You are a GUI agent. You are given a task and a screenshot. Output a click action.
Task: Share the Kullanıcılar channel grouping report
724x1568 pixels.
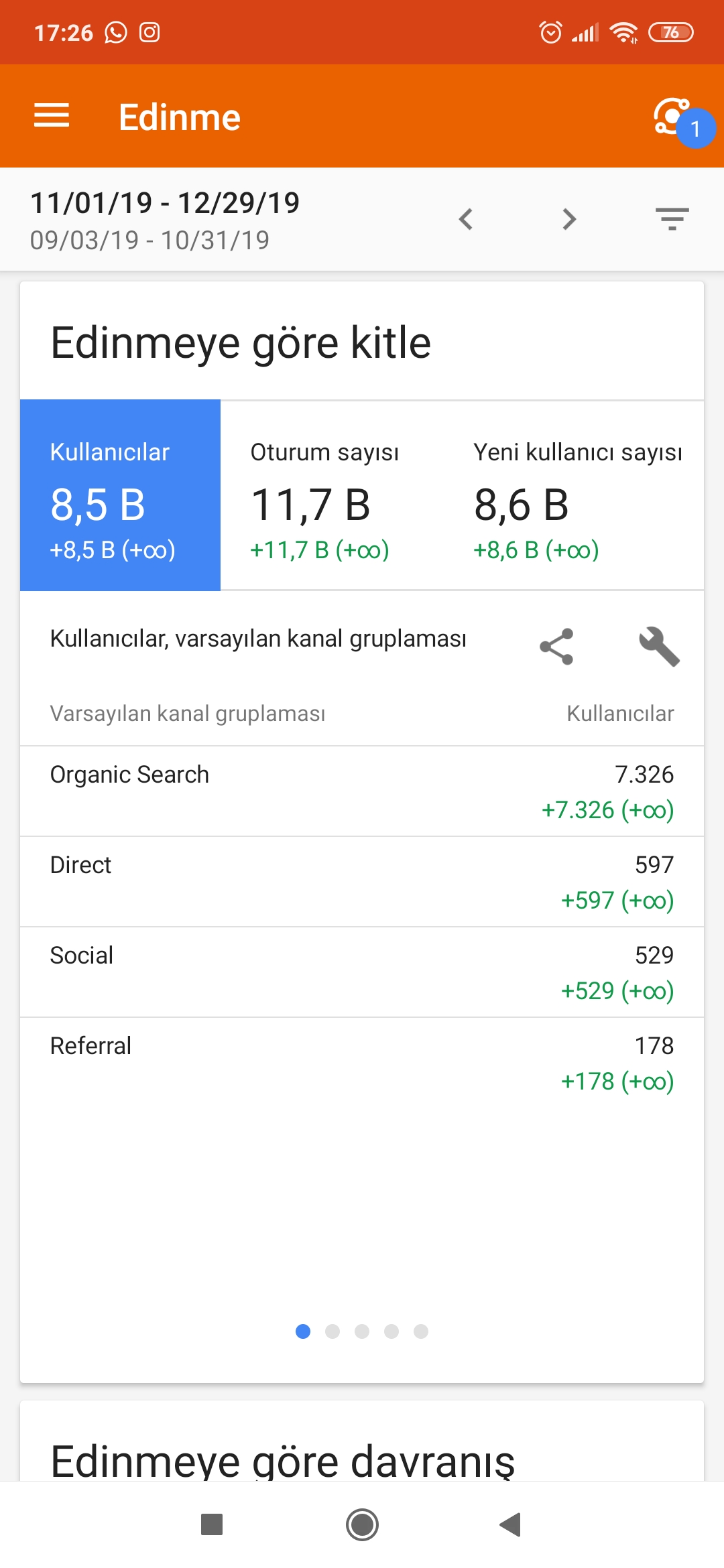pyautogui.click(x=556, y=647)
